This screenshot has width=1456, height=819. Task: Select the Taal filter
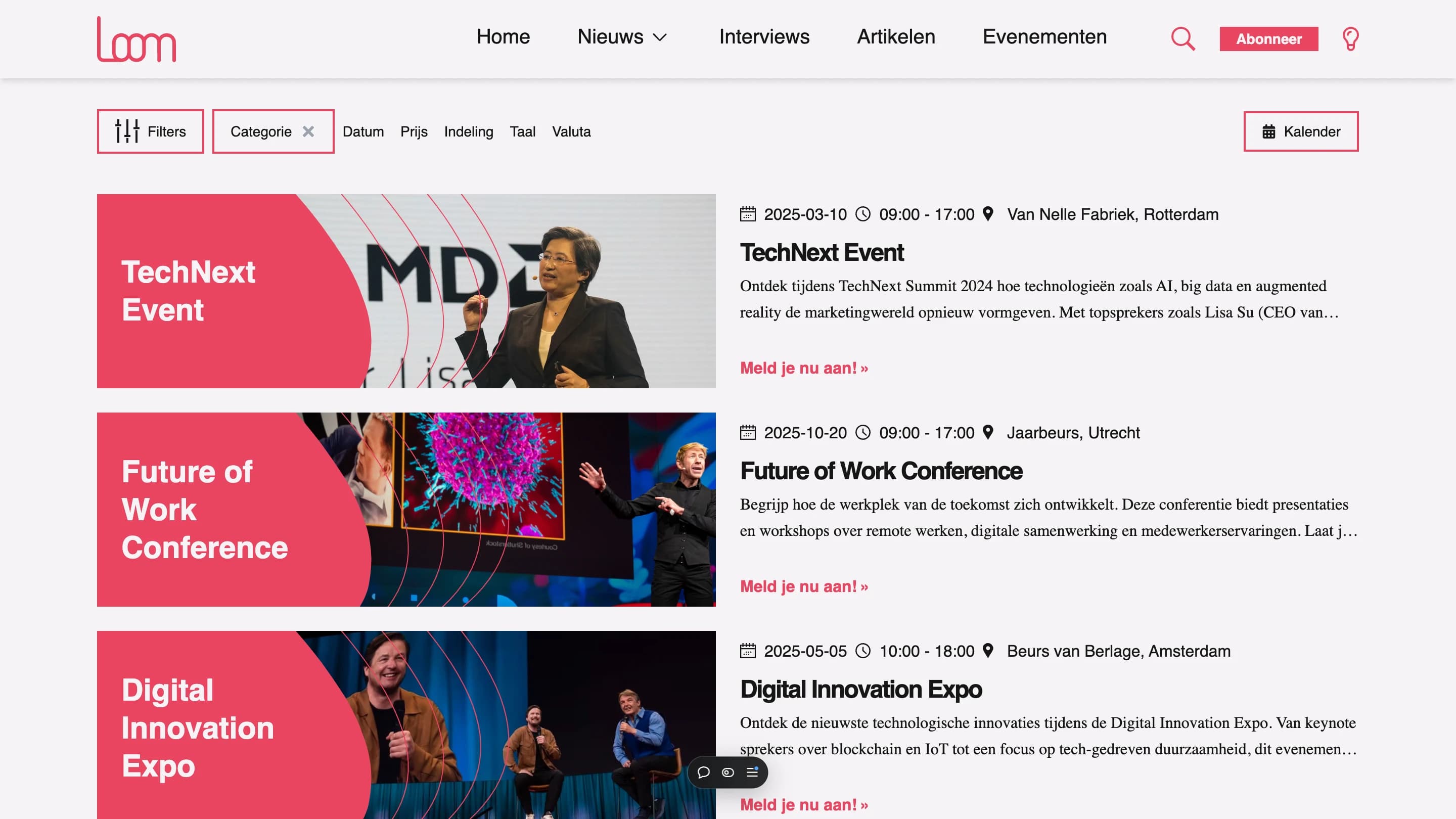pos(522,131)
